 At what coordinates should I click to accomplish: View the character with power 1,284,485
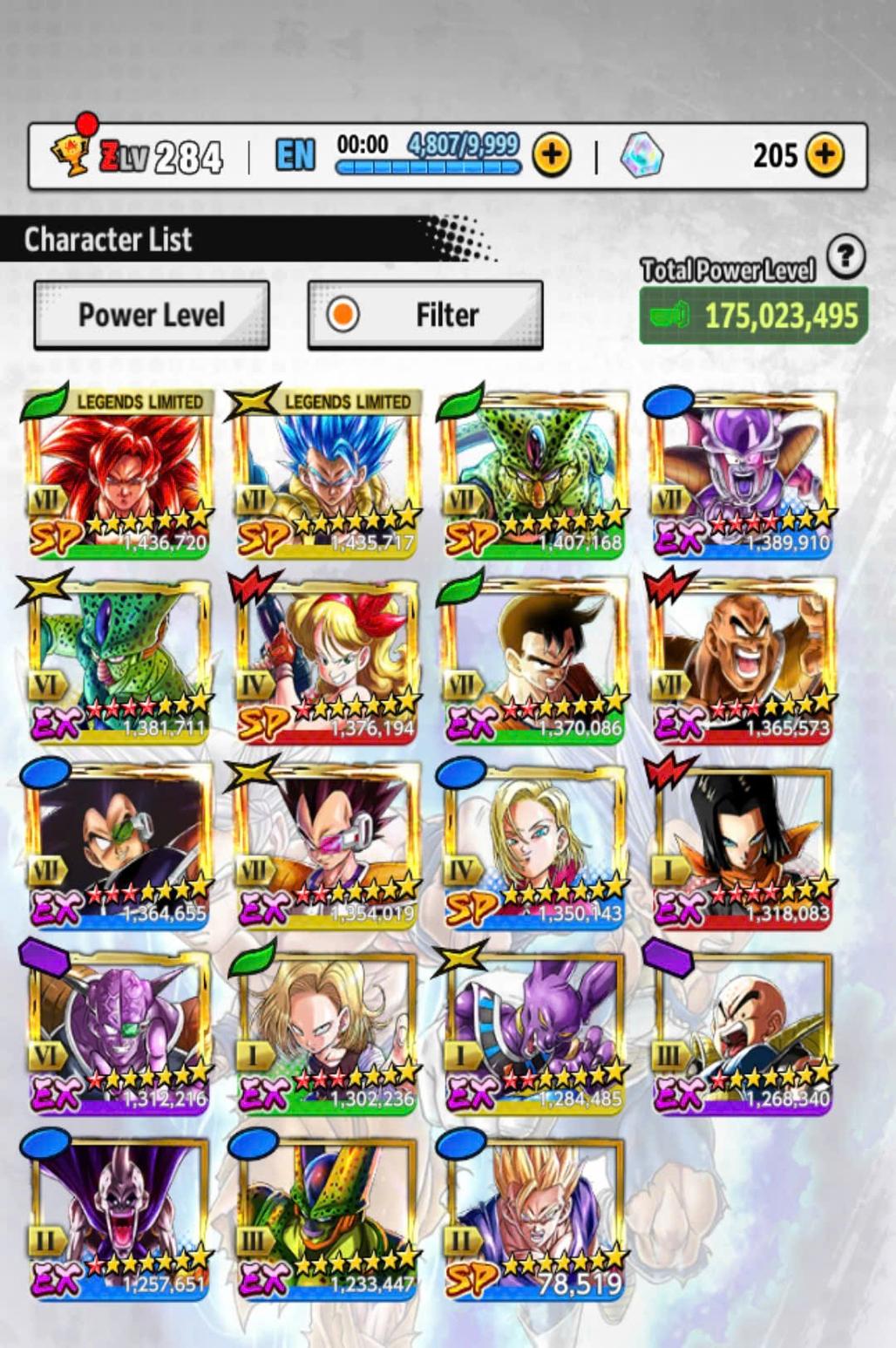tap(533, 1031)
